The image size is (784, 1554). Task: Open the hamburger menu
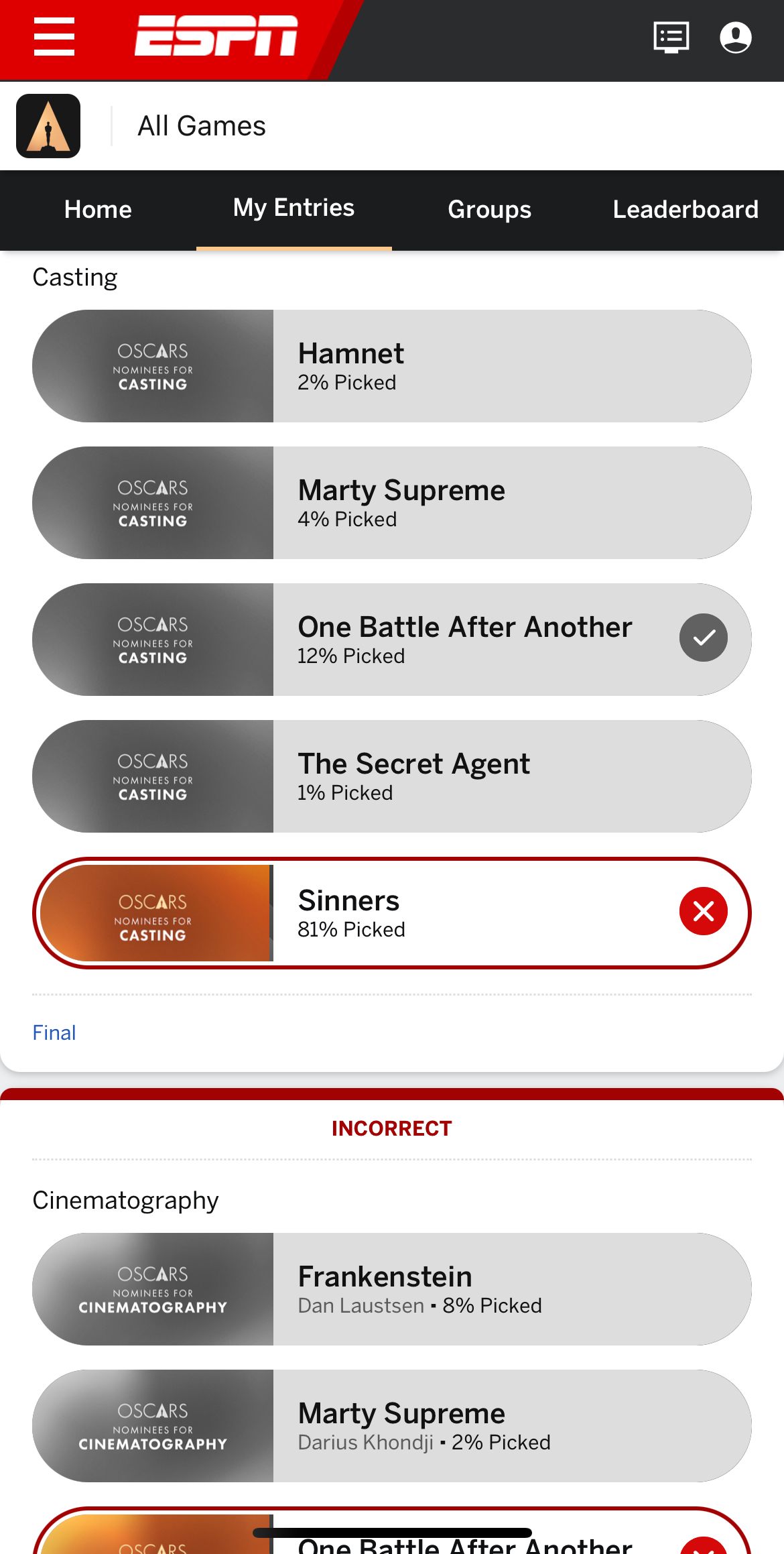(54, 38)
